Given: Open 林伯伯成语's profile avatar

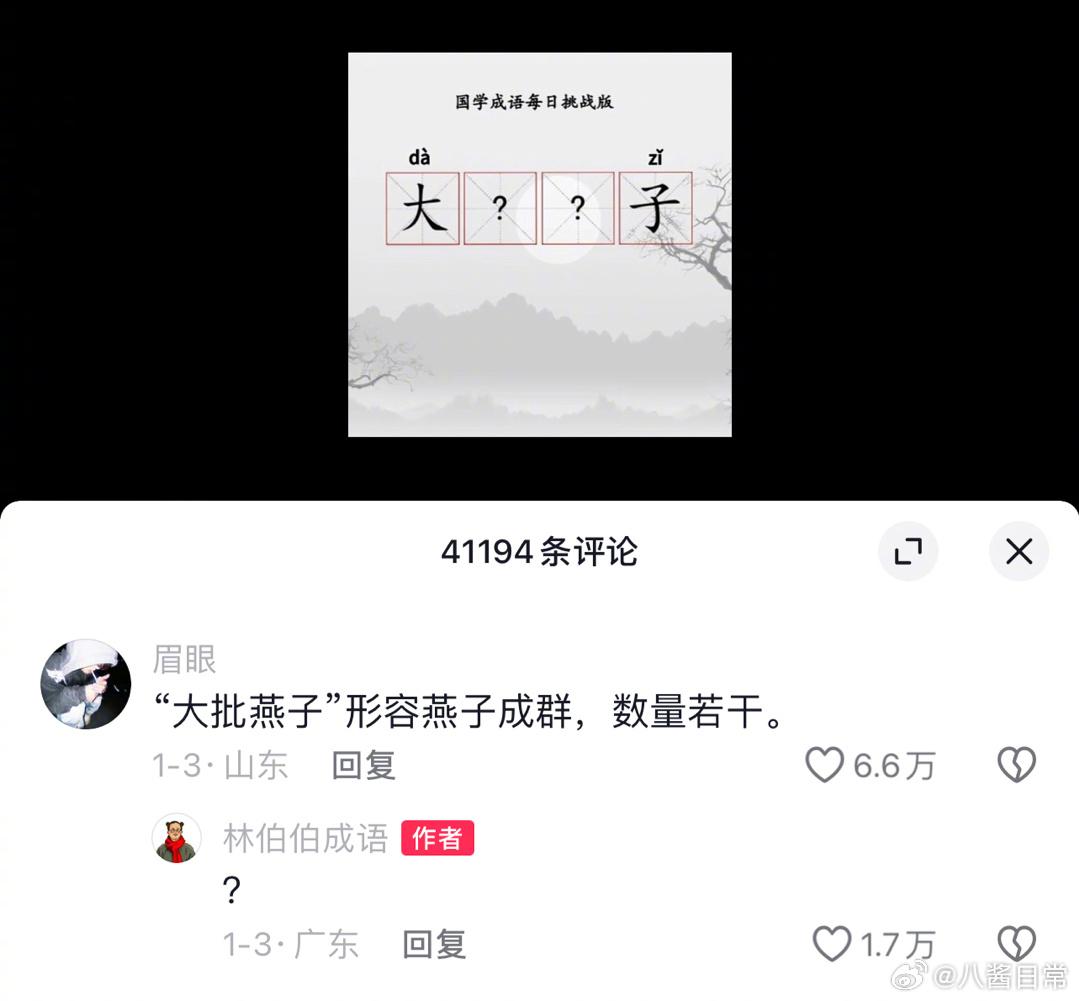Looking at the screenshot, I should 177,838.
